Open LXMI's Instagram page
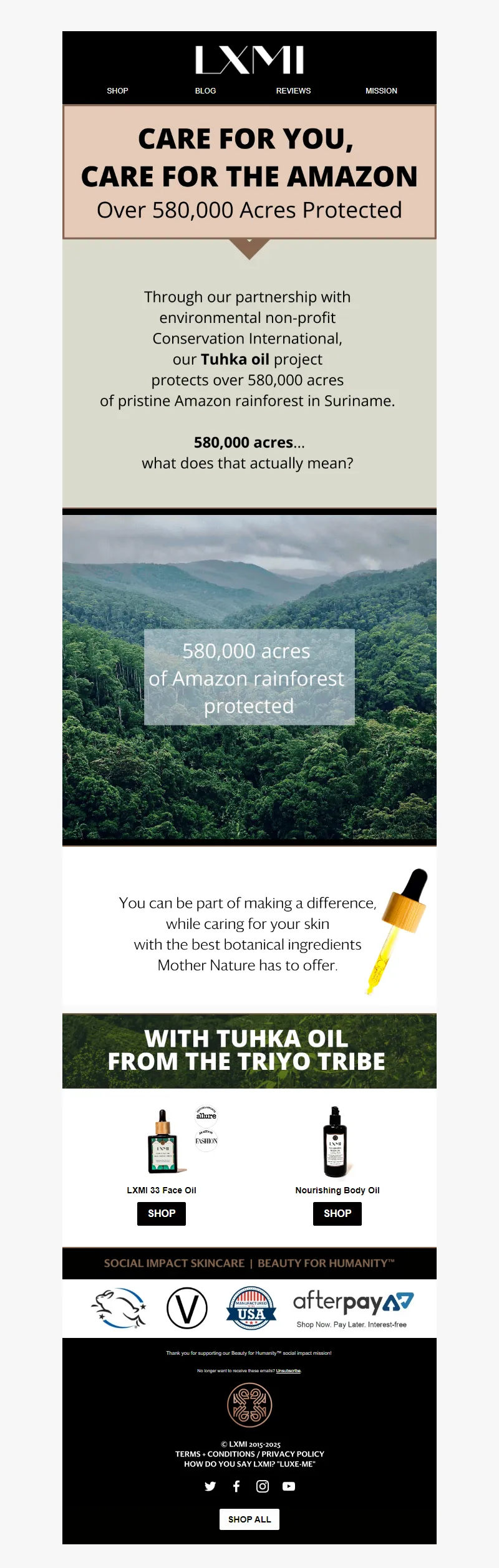The height and width of the screenshot is (1568, 499). coord(263,1486)
